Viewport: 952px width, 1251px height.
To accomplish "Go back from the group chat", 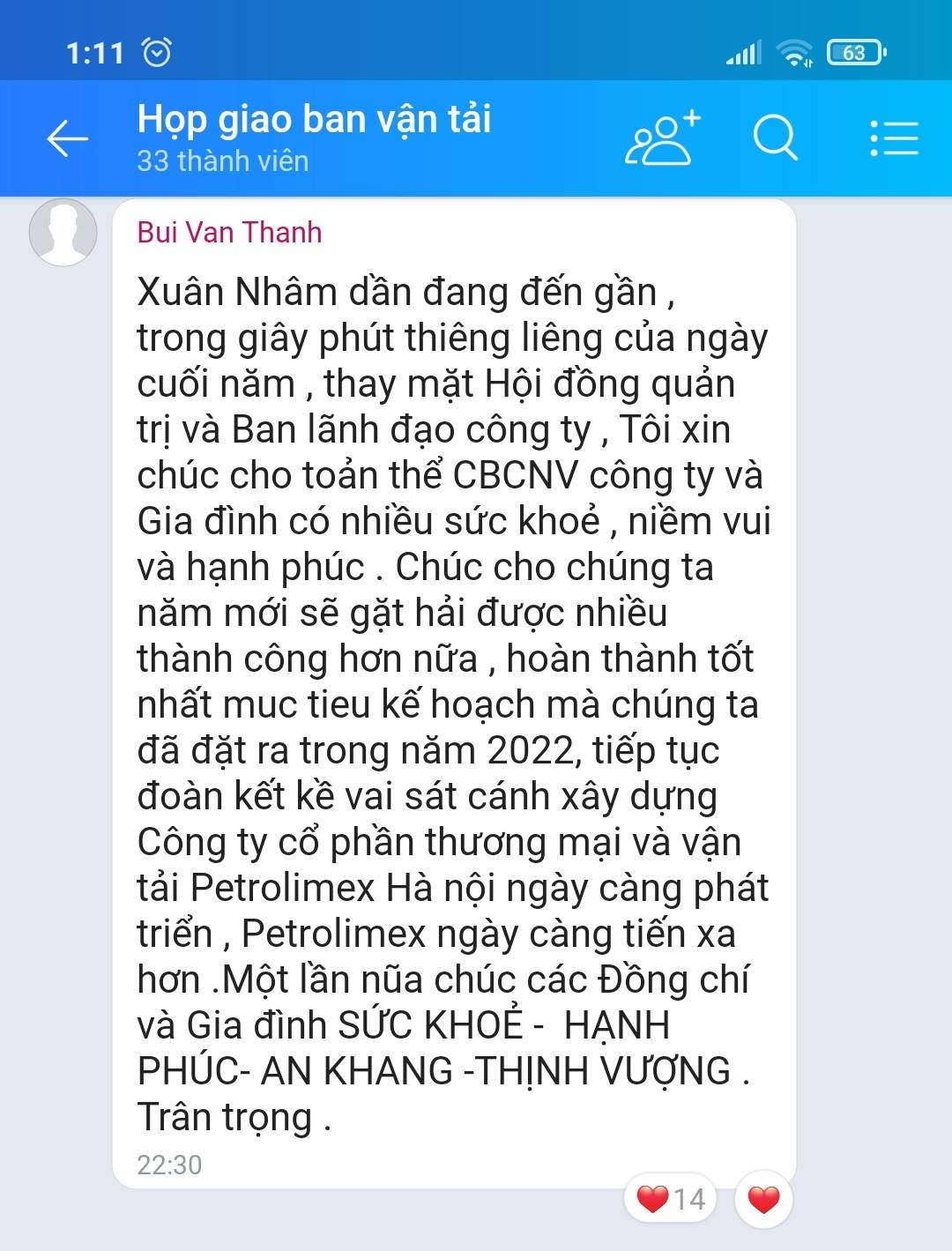I will (67, 139).
